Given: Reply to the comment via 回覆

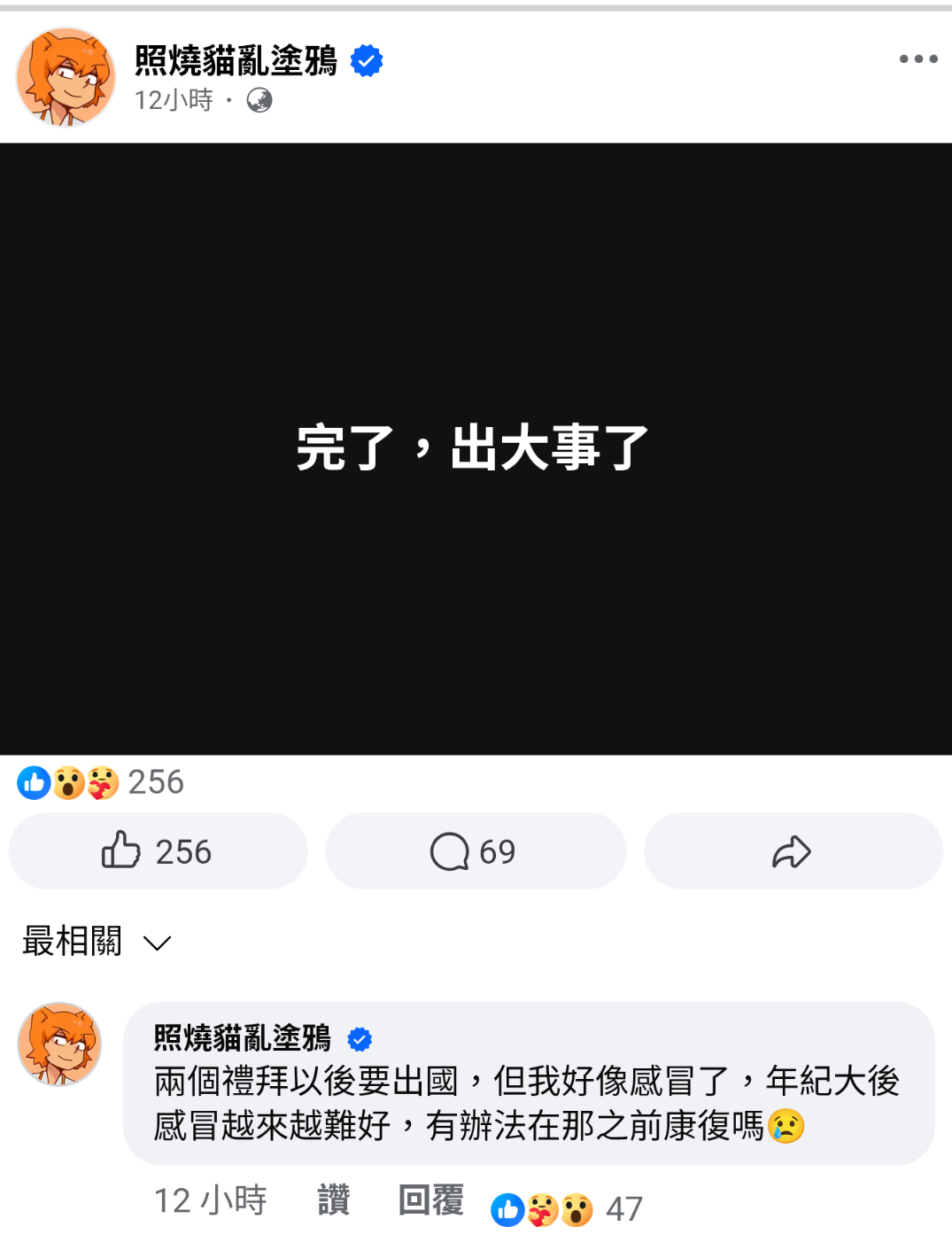Looking at the screenshot, I should 431,1200.
